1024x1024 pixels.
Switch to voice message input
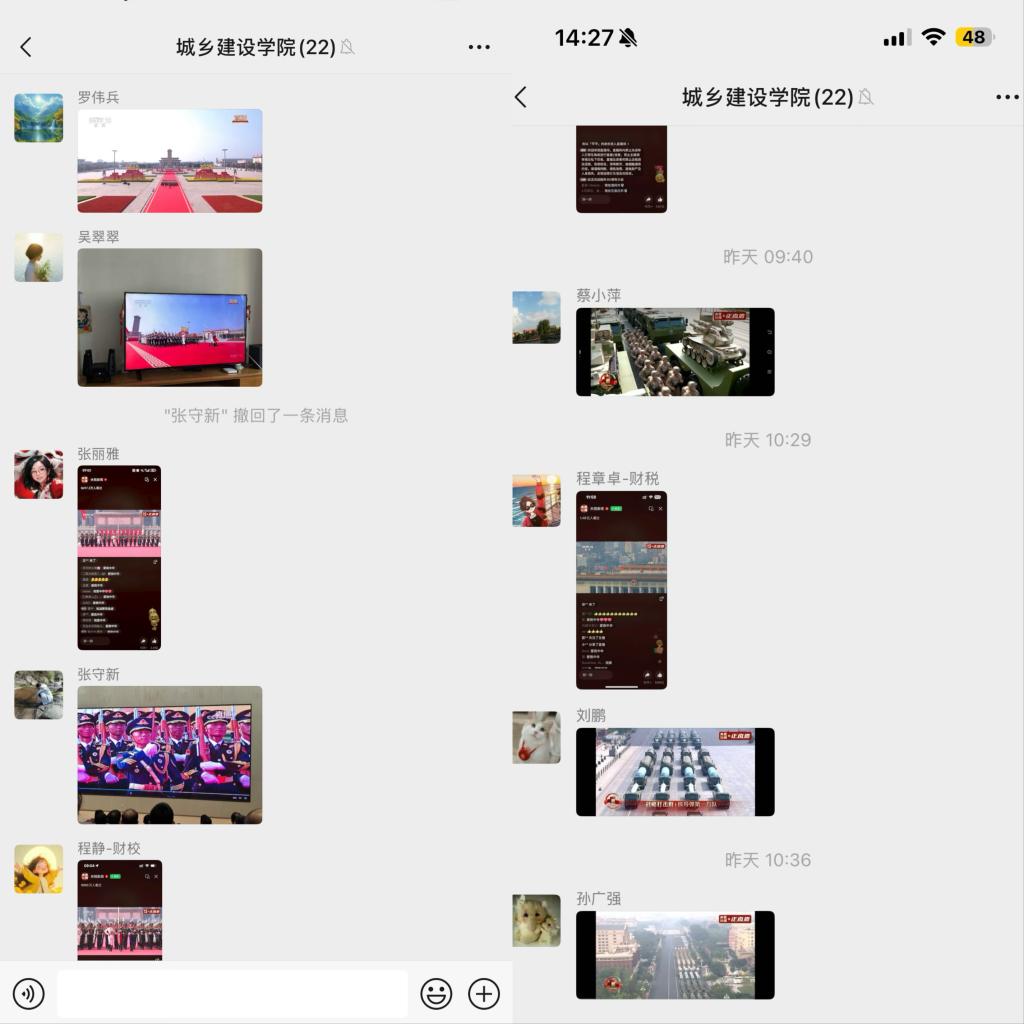[28, 993]
